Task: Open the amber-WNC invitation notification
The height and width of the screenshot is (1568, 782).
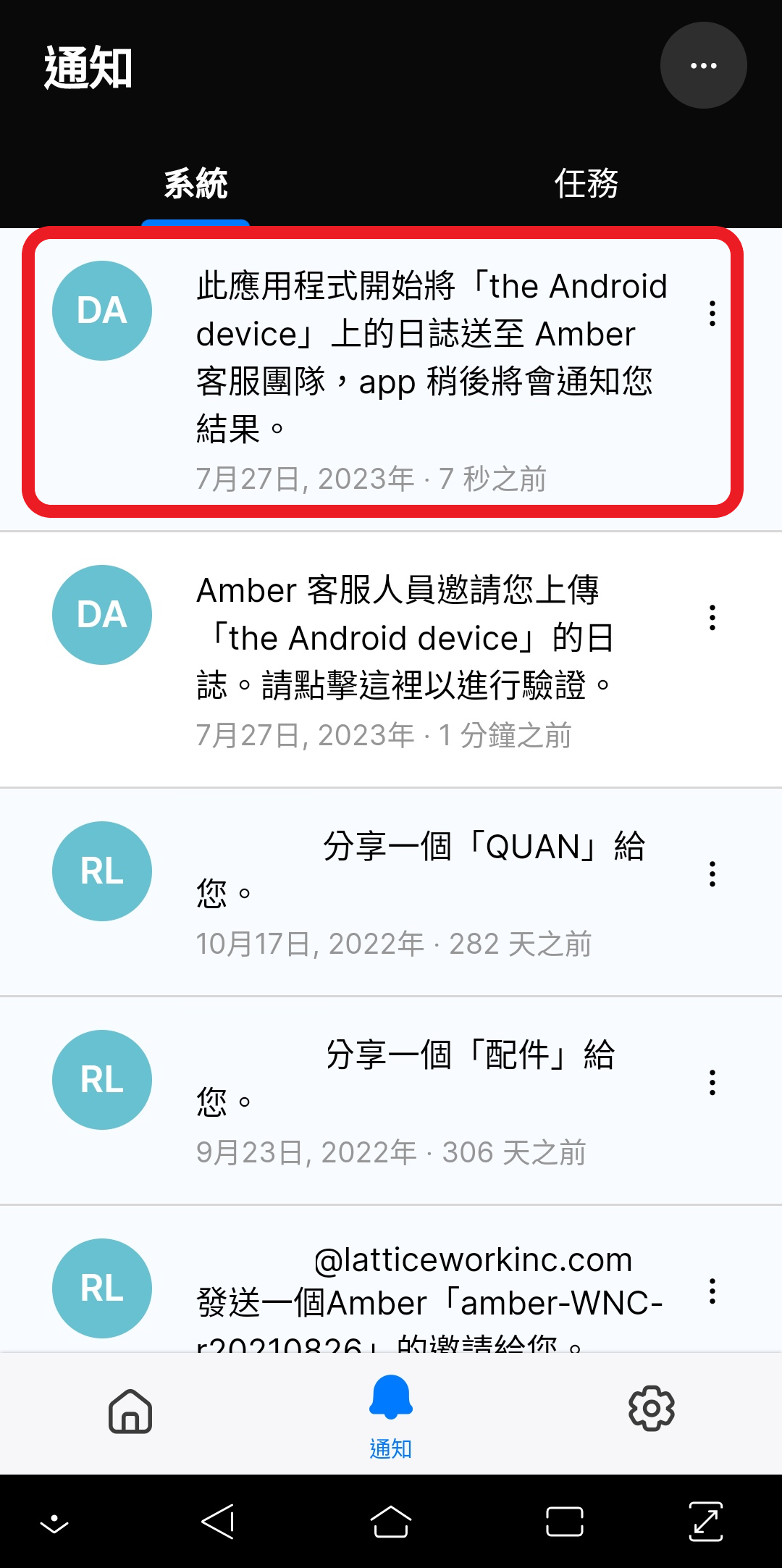Action: pos(391,1279)
